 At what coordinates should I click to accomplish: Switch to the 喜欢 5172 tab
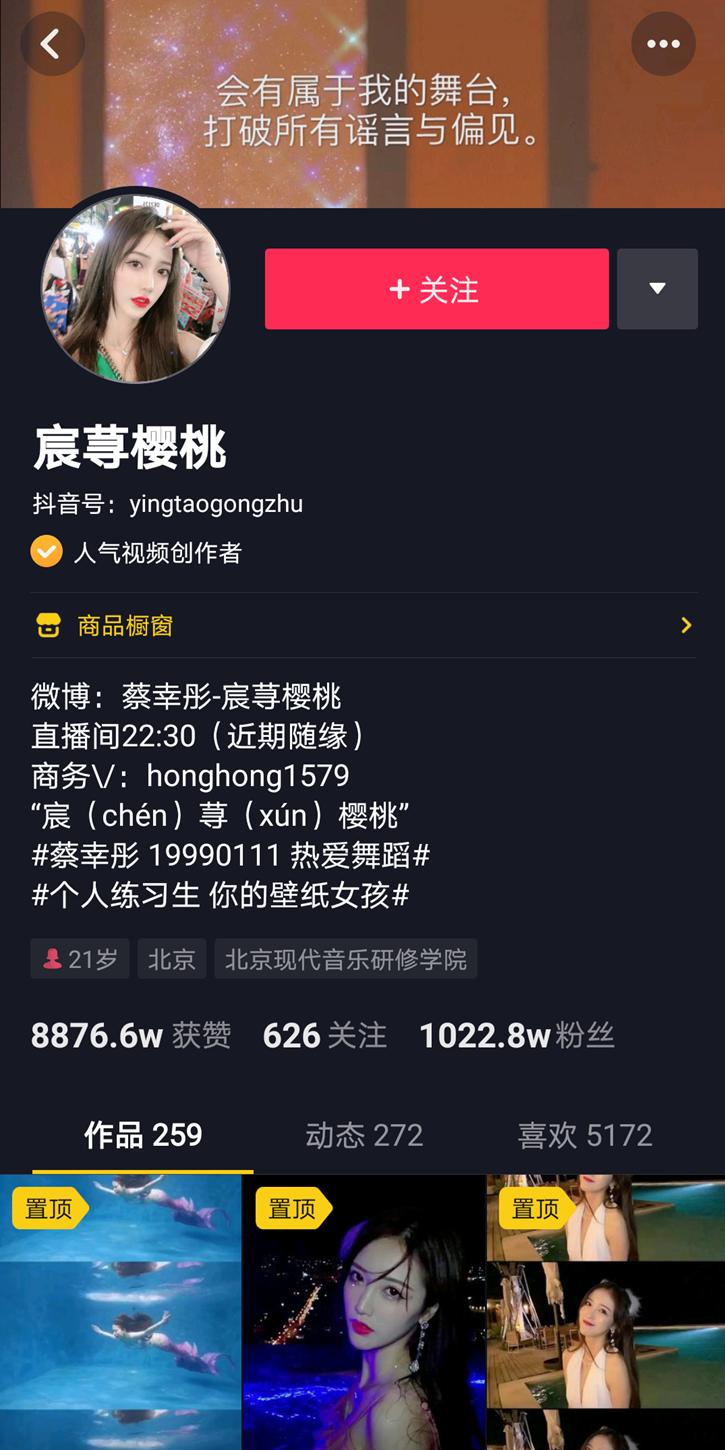tap(585, 1135)
